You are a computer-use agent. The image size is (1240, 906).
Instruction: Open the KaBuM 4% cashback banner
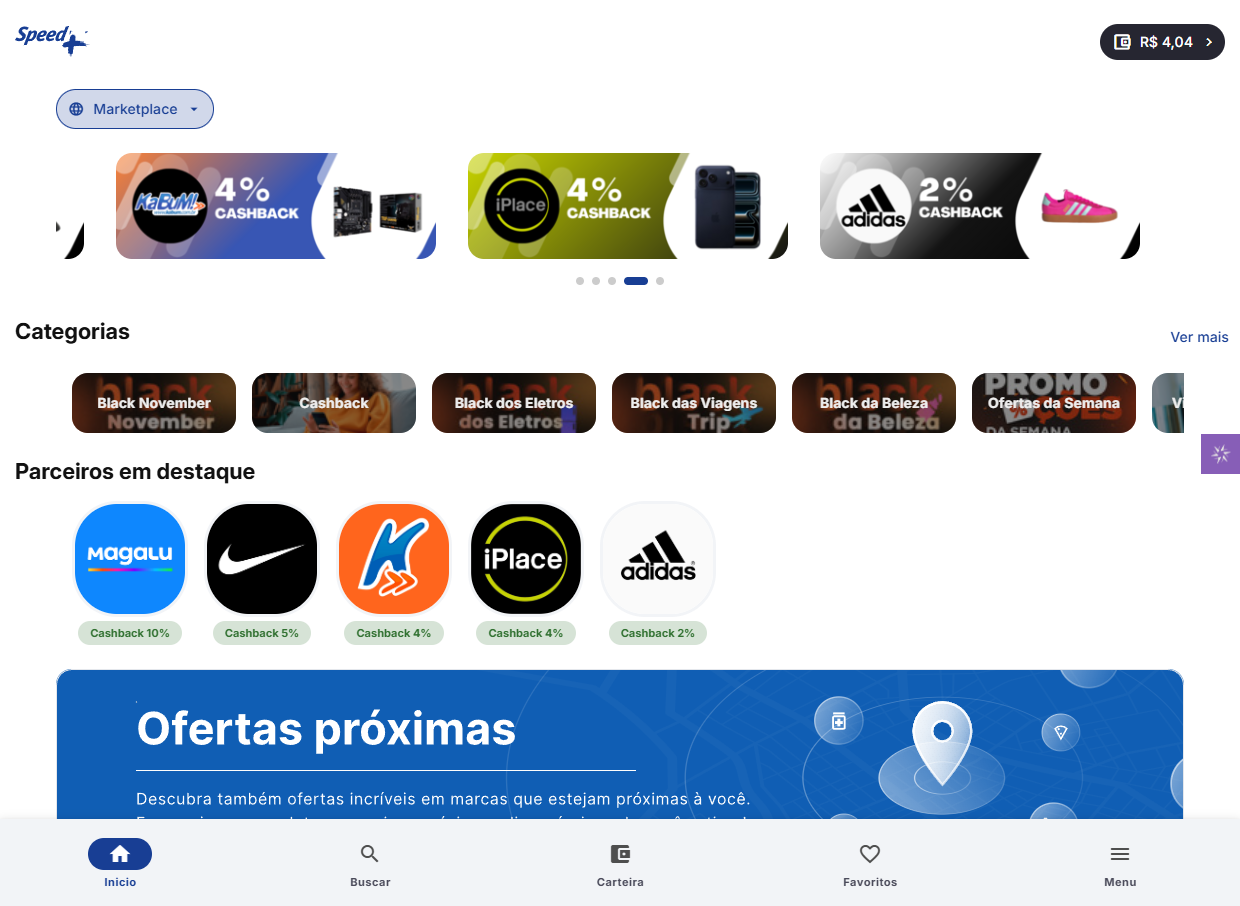tap(275, 206)
